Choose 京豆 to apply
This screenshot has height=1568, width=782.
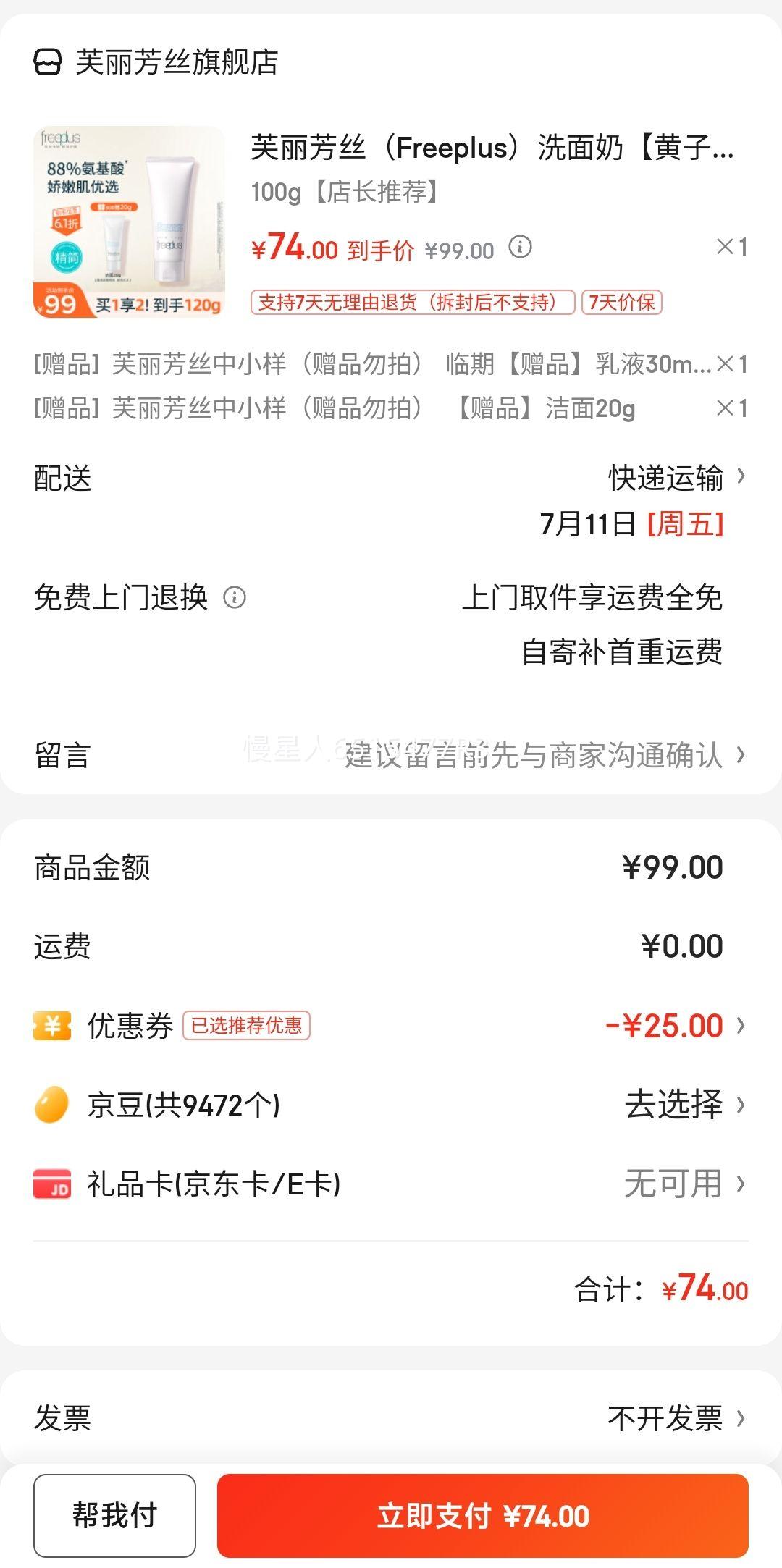[x=391, y=1105]
